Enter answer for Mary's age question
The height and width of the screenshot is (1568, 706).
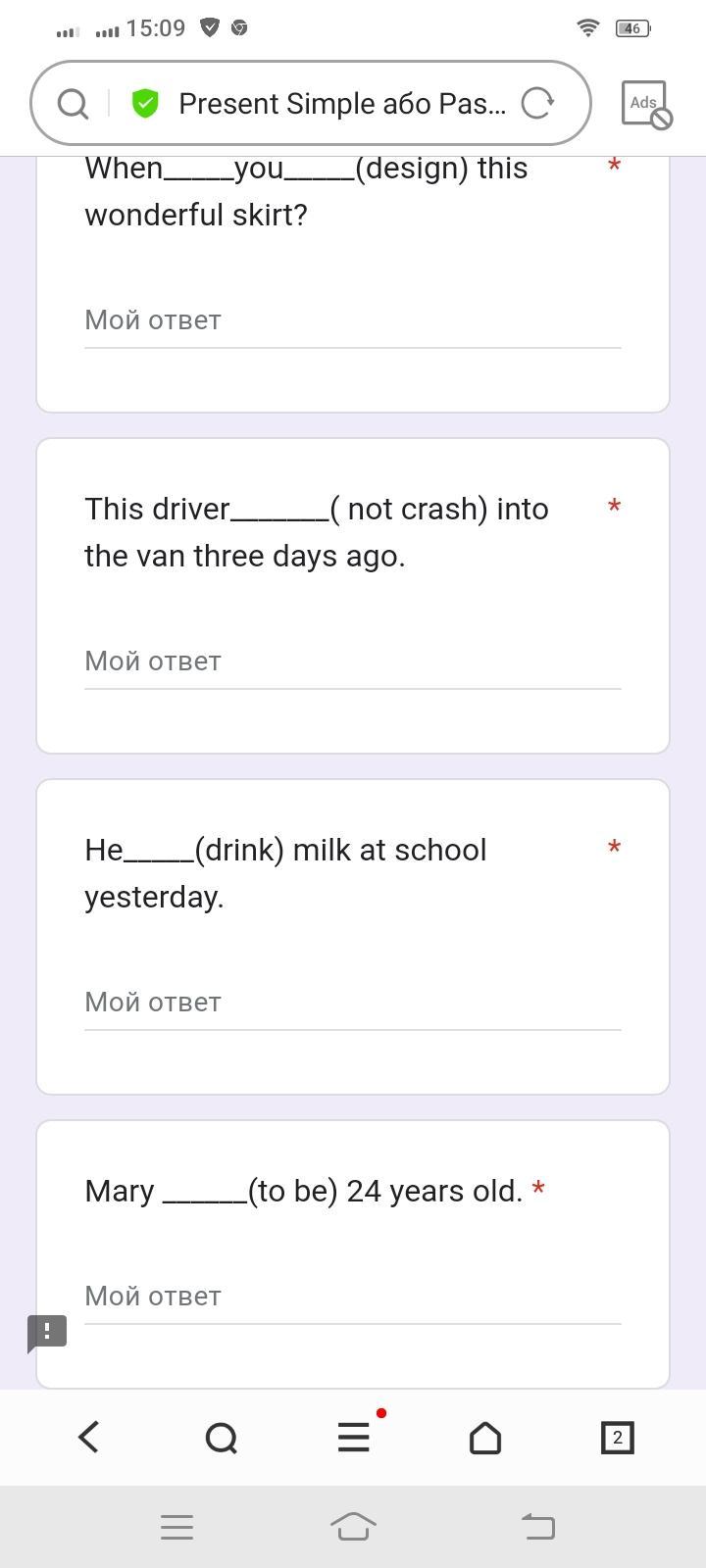[353, 1297]
